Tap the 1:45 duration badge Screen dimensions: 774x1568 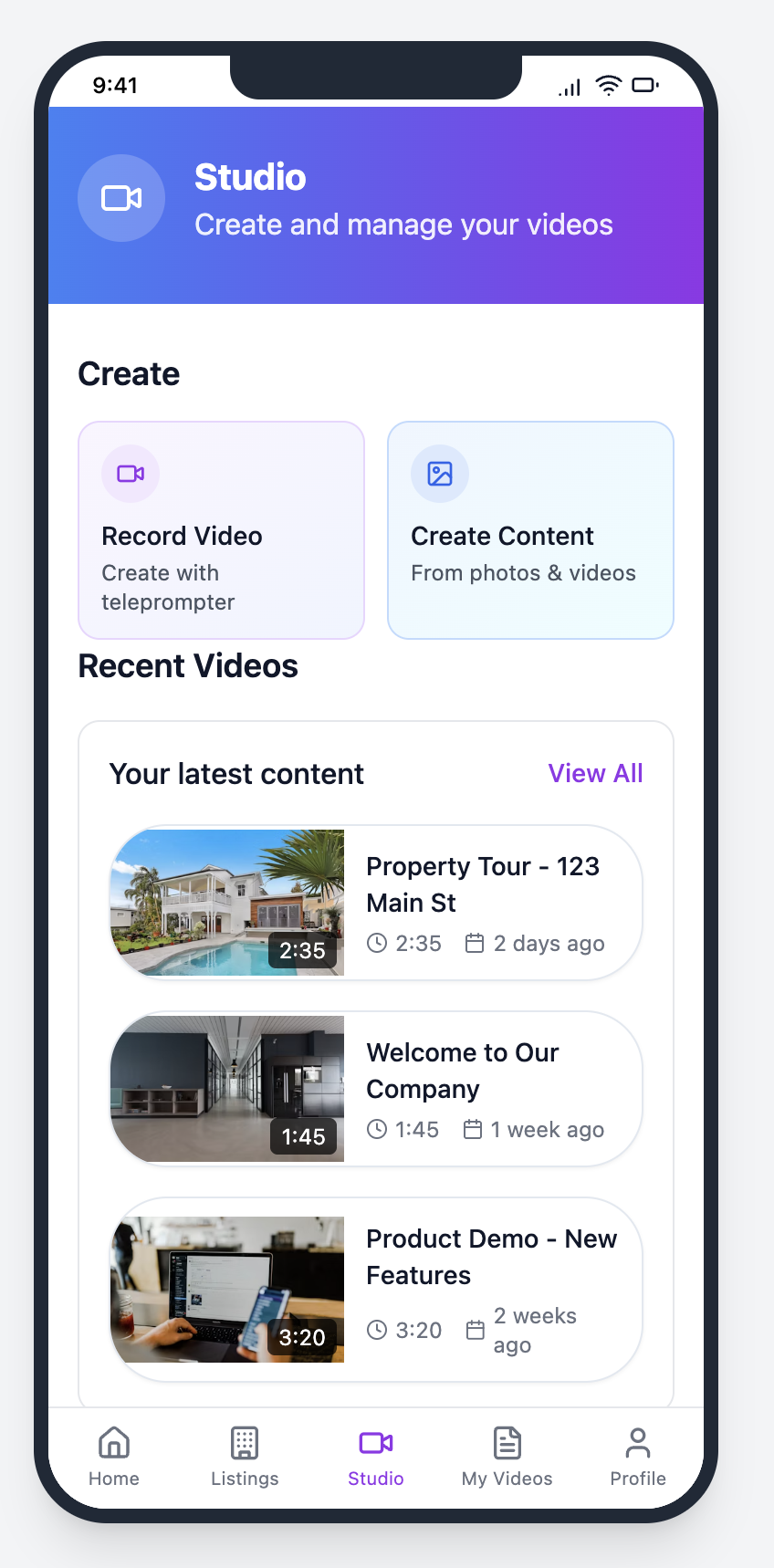click(x=304, y=1136)
